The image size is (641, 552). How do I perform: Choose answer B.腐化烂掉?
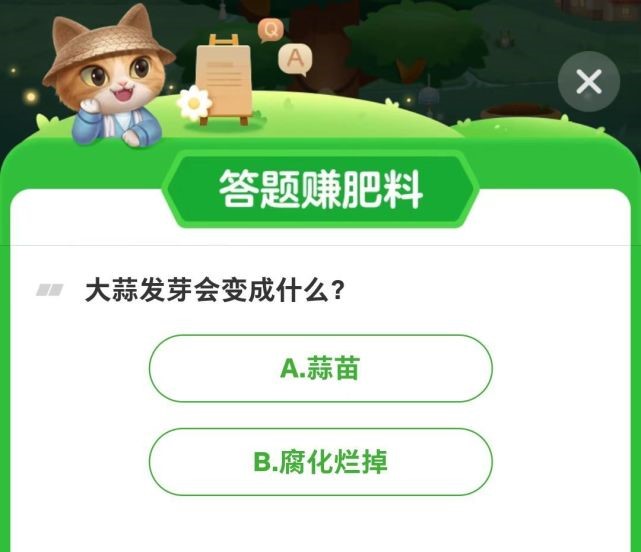pos(320,462)
